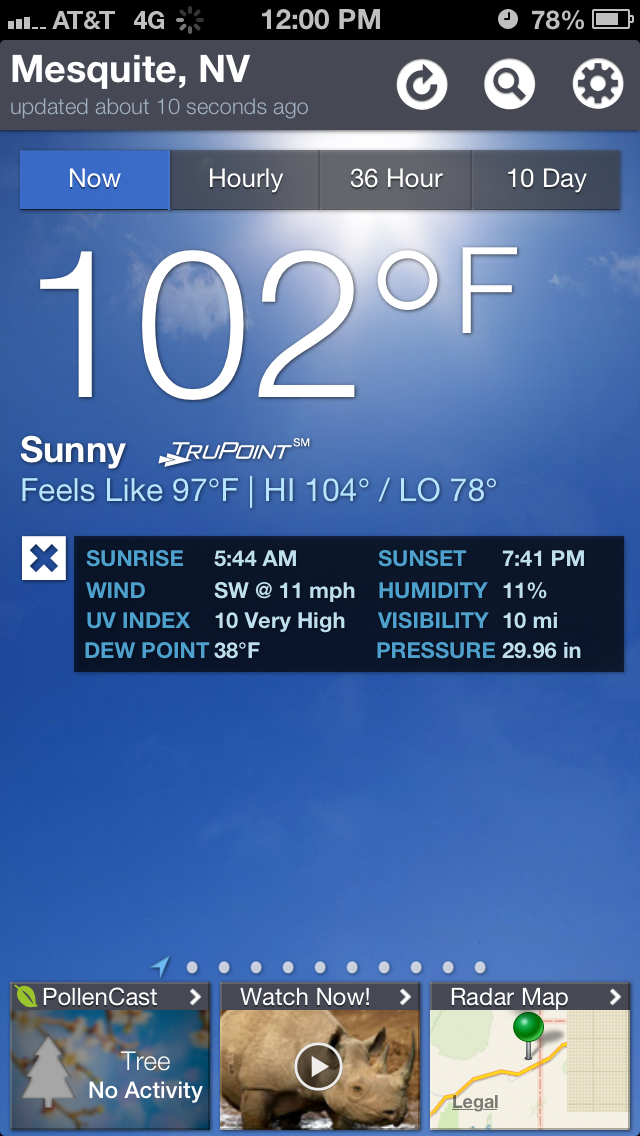This screenshot has height=1136, width=640.
Task: Close the weather details panel
Action: coord(44,558)
